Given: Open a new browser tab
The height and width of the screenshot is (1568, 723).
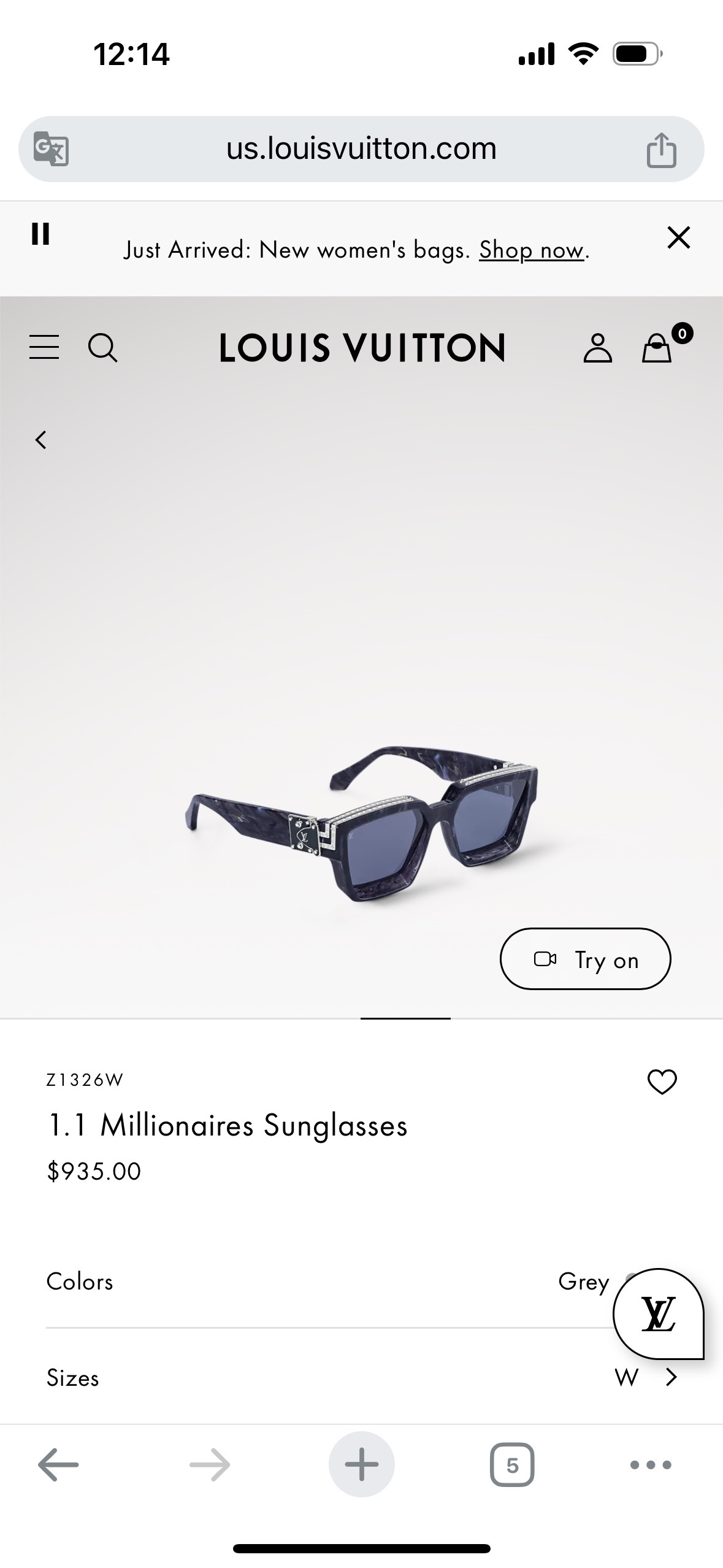Looking at the screenshot, I should coord(361,1465).
